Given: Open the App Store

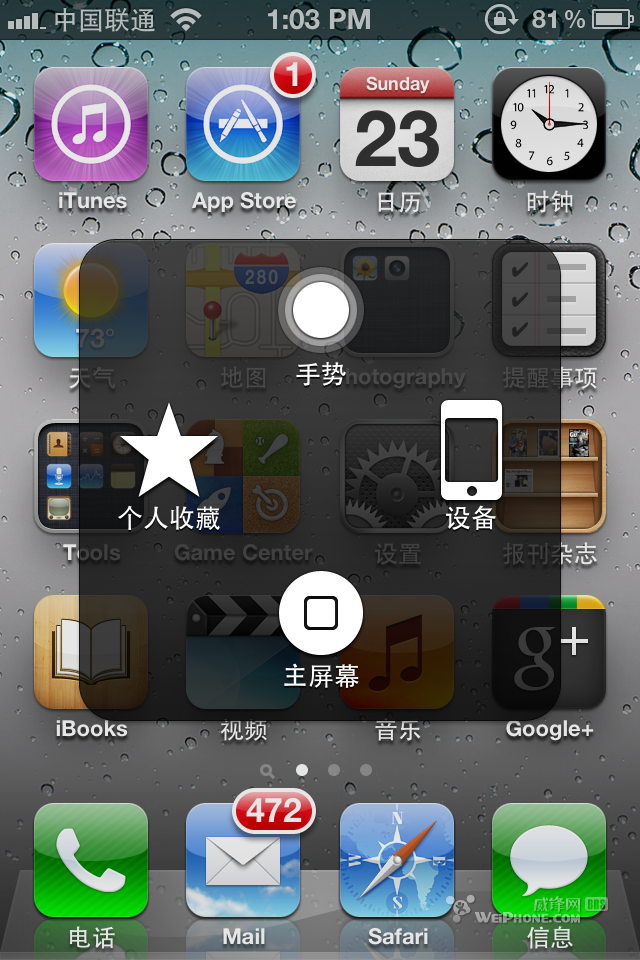Looking at the screenshot, I should tap(244, 125).
